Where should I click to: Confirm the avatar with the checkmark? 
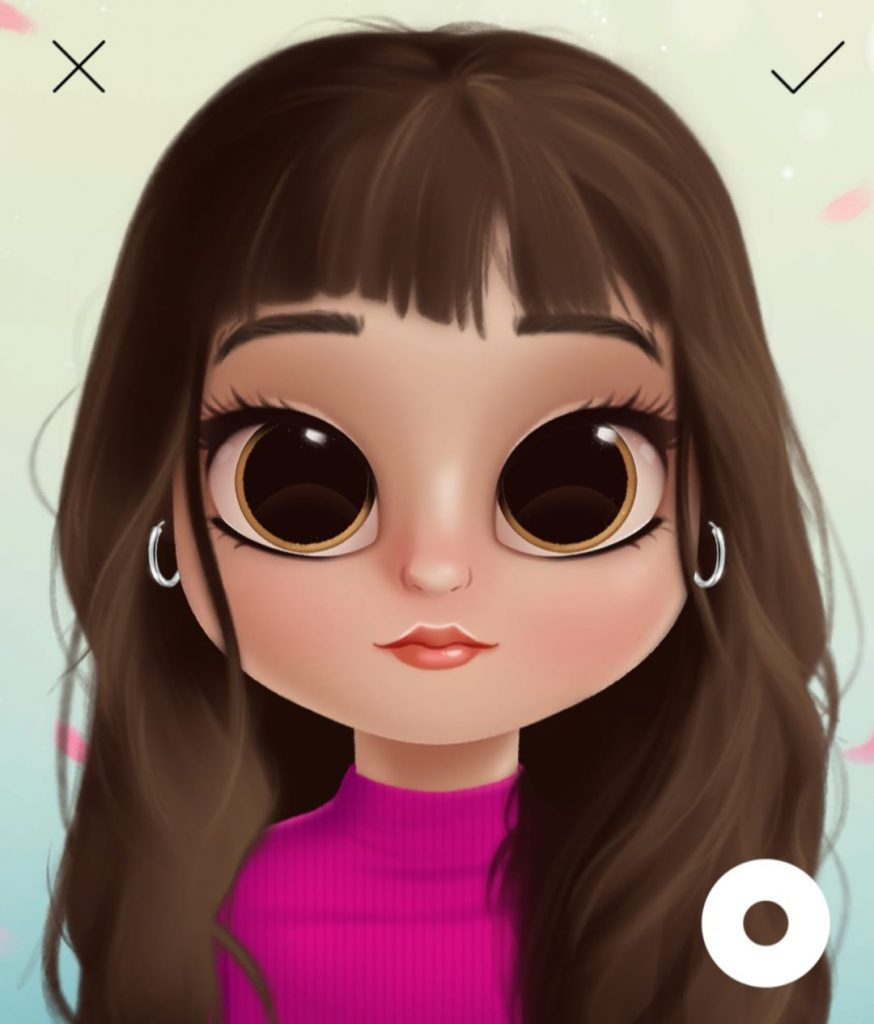tap(807, 67)
